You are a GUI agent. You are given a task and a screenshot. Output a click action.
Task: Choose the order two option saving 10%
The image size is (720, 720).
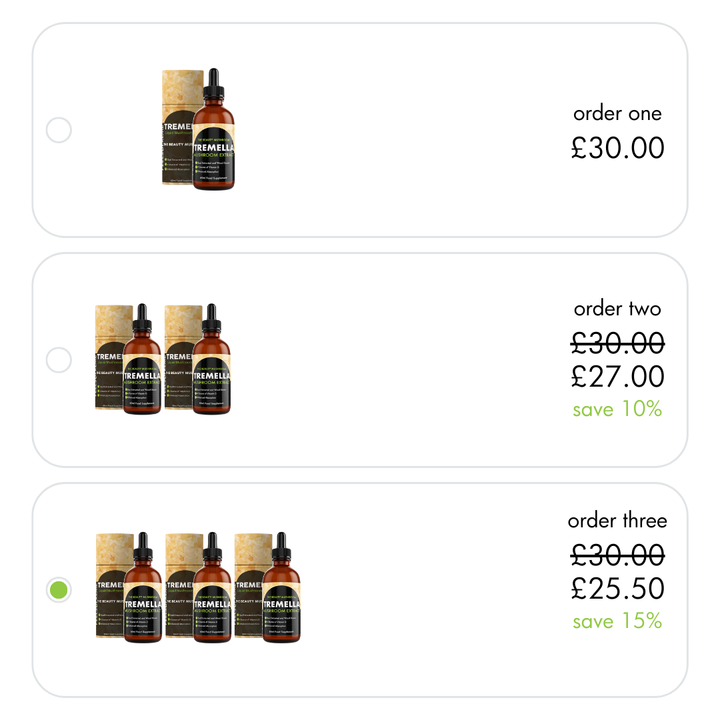click(x=59, y=360)
